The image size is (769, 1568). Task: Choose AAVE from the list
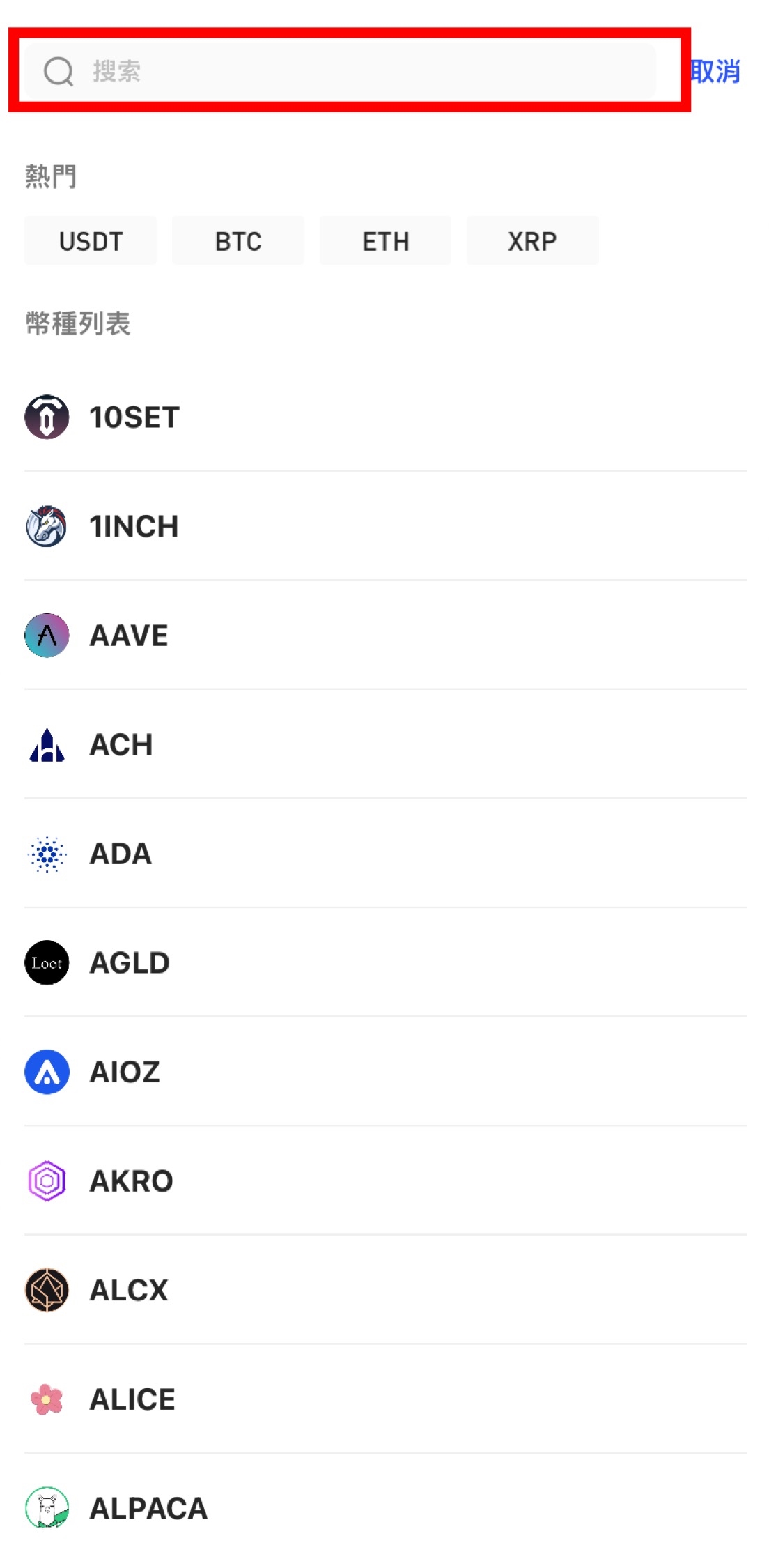coord(385,635)
